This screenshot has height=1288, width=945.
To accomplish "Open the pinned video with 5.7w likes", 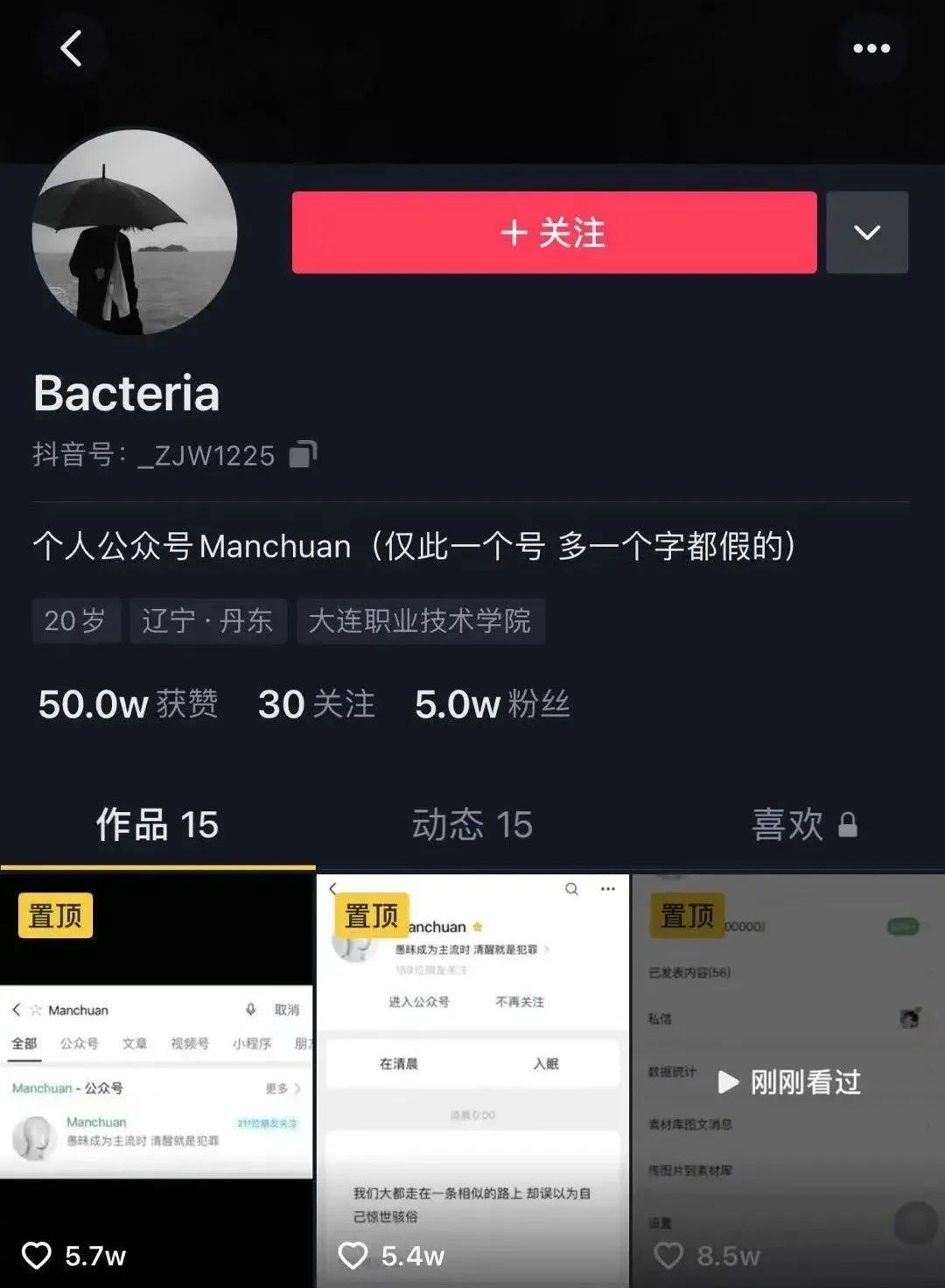I will [157, 1081].
